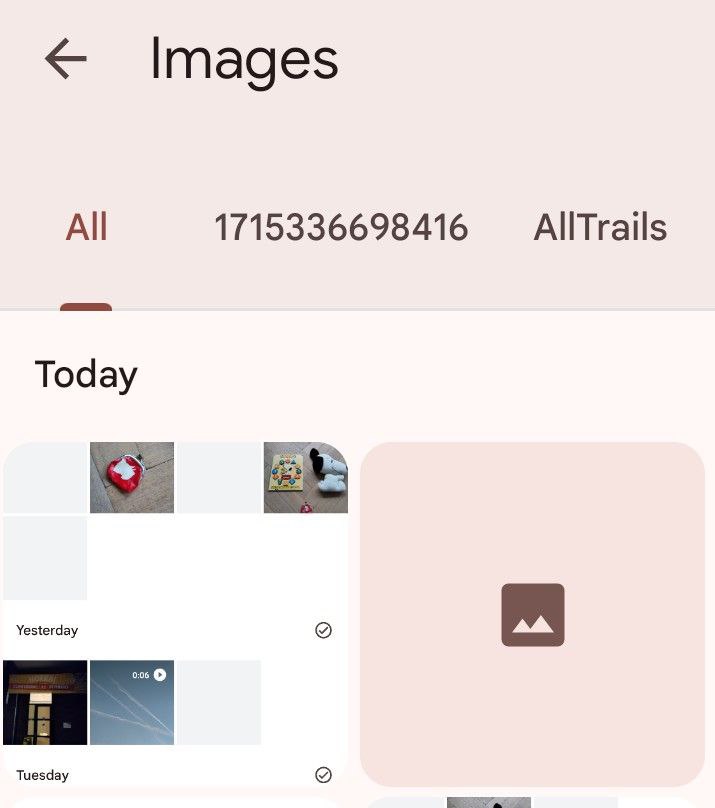Play the 0:06 sky video

(x=132, y=702)
